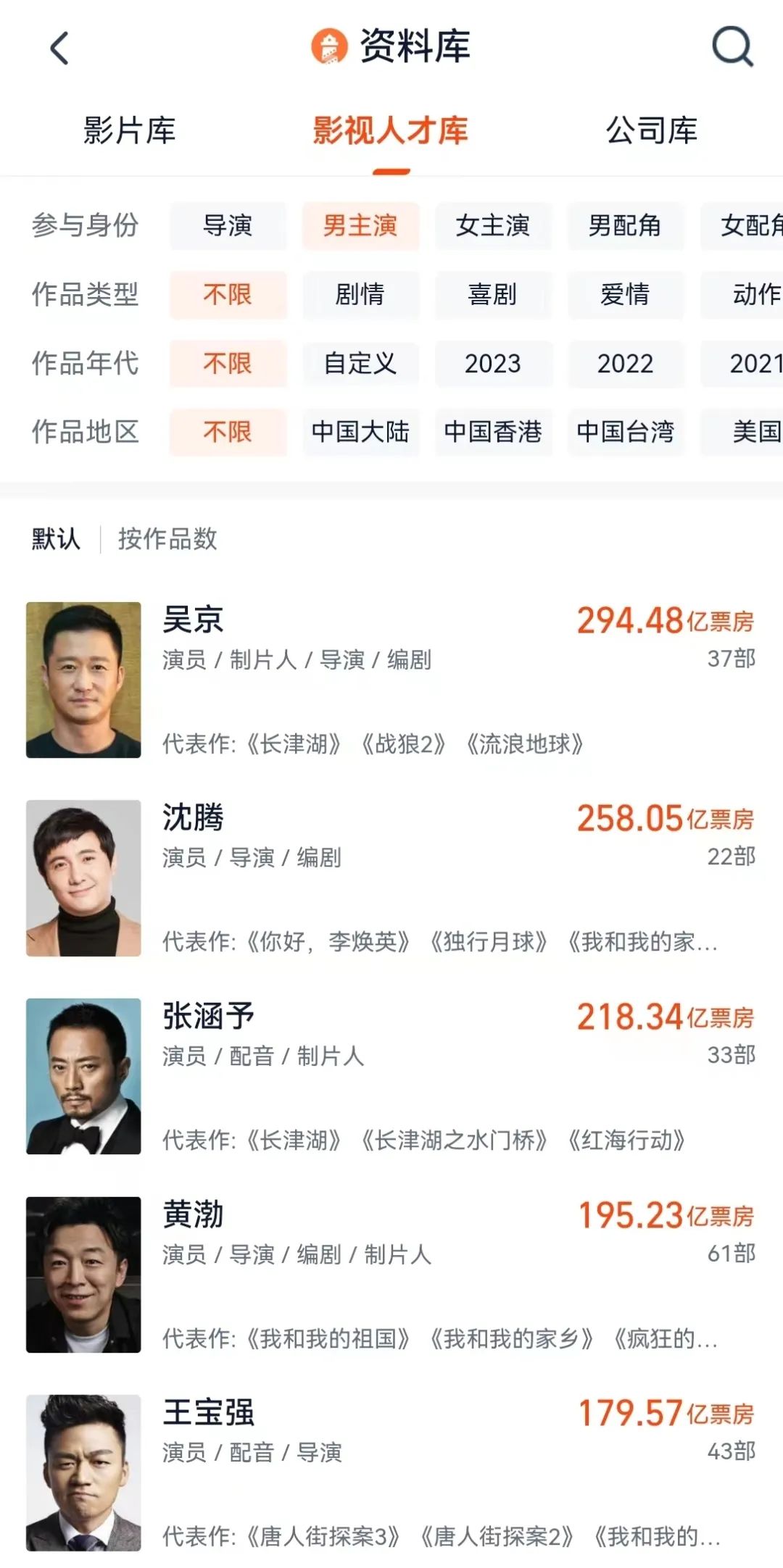783x1568 pixels.
Task: Open 沈腾's profile entry
Action: [x=391, y=877]
